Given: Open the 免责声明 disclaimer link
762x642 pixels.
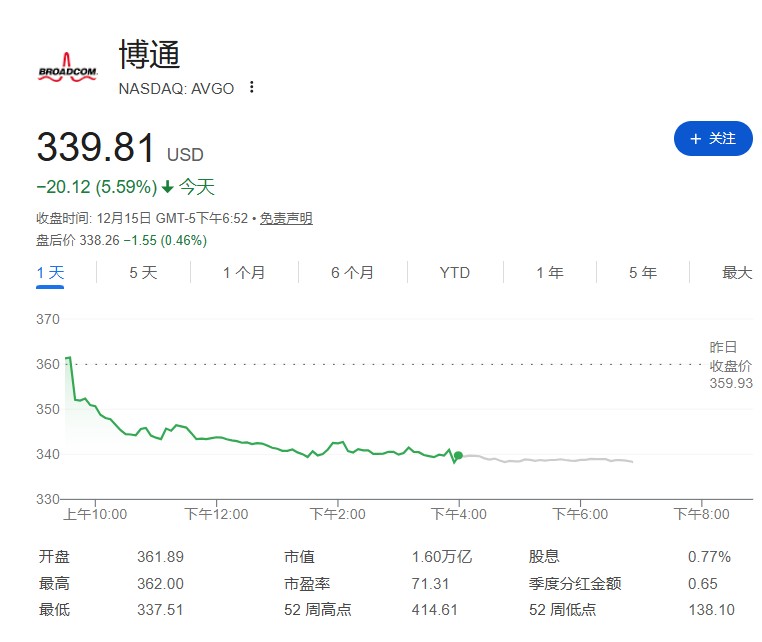Looking at the screenshot, I should coord(286,218).
